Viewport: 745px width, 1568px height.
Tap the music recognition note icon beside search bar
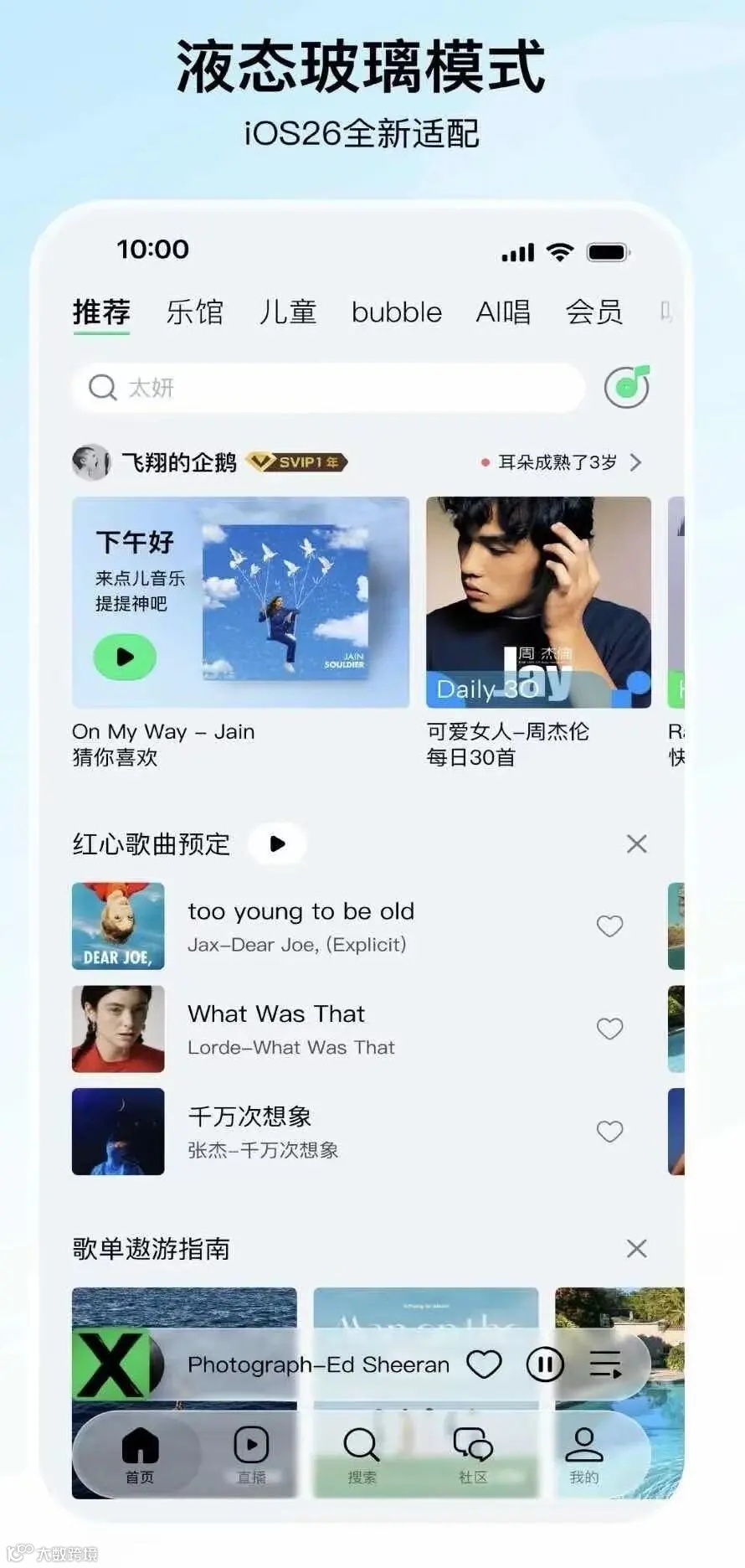coord(629,387)
